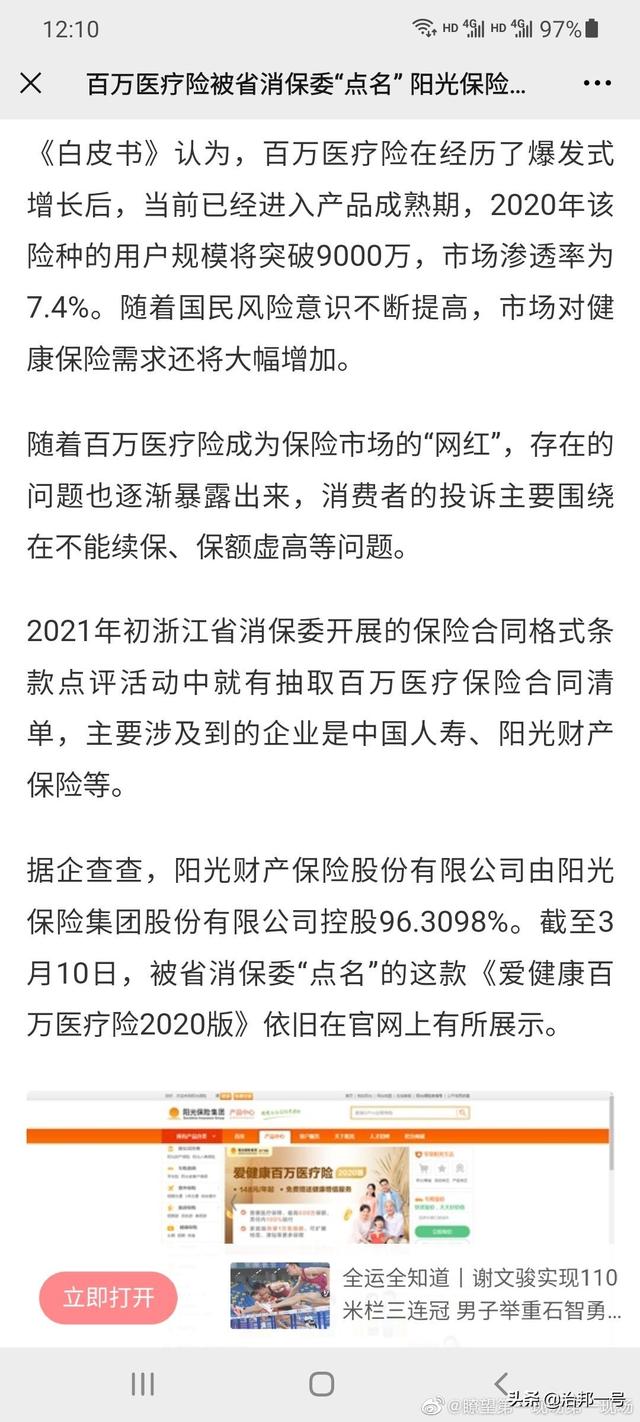Image resolution: width=640 pixels, height=1422 pixels.
Task: Open the 全运全知道 谢文骏 news card
Action: [427, 1294]
